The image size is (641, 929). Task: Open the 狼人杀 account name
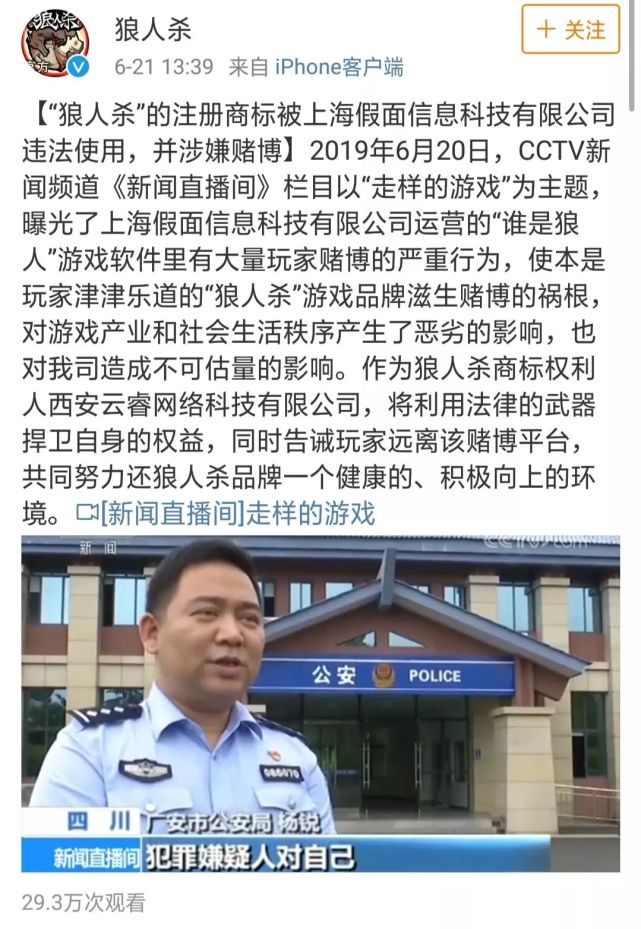pos(153,30)
